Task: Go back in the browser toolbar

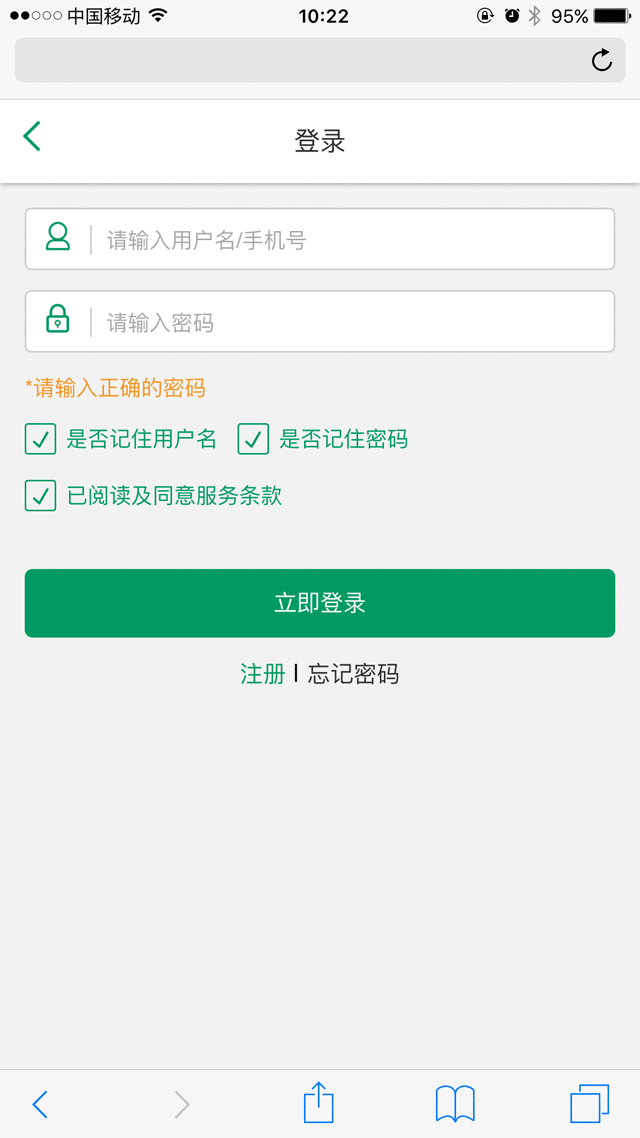Action: [x=40, y=1104]
